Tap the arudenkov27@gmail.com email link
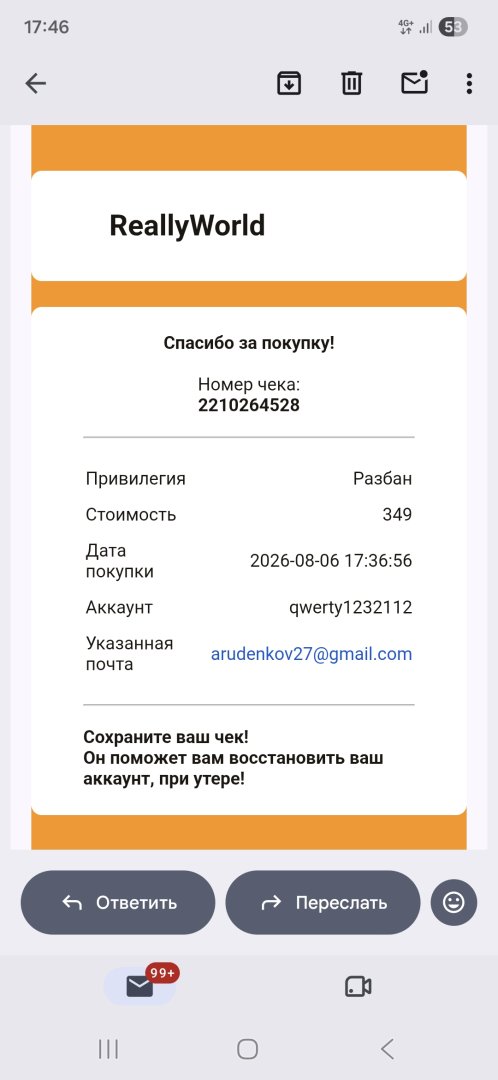498x1080 pixels. pos(311,654)
